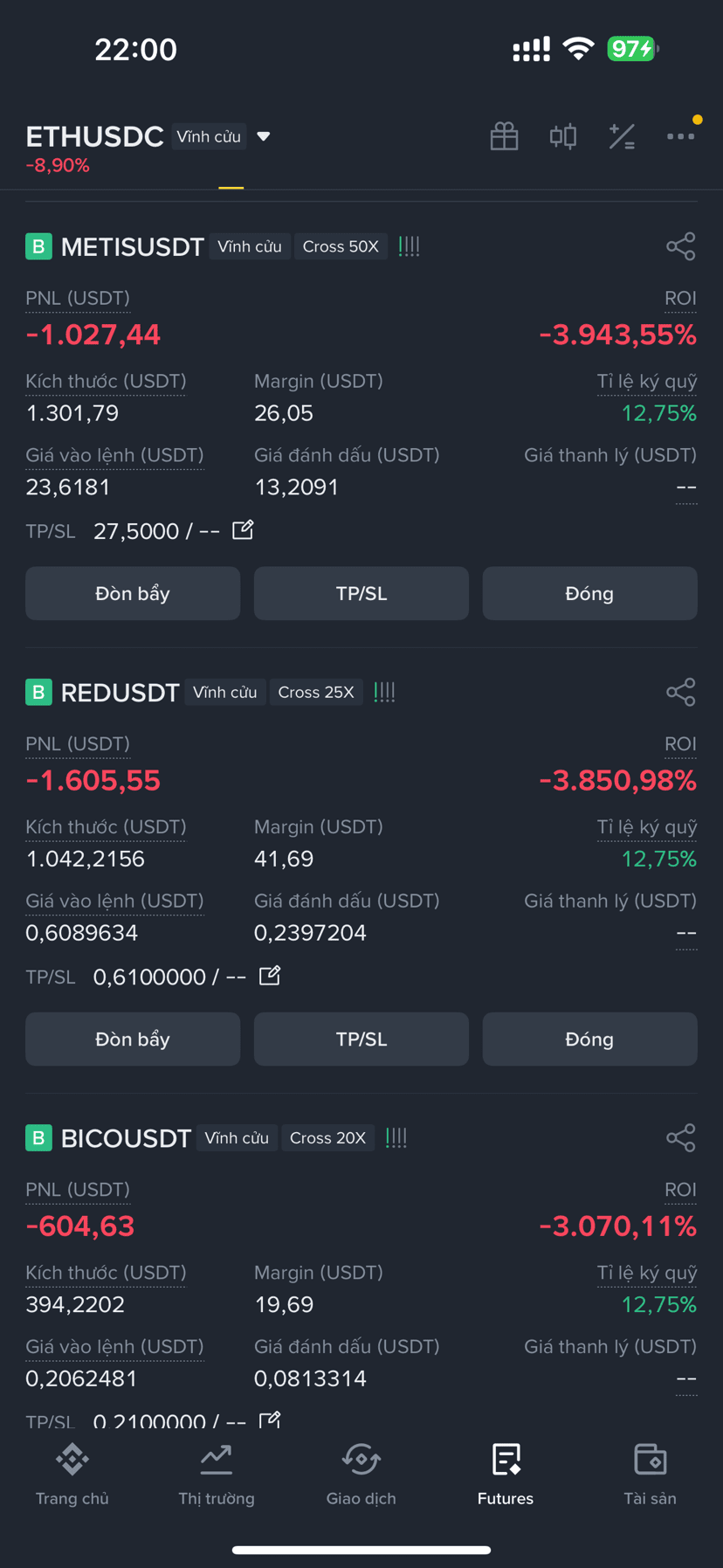Edit TP/SL via pencil icon on REDUSDT
Screen dimensions: 723x1568
tap(269, 976)
